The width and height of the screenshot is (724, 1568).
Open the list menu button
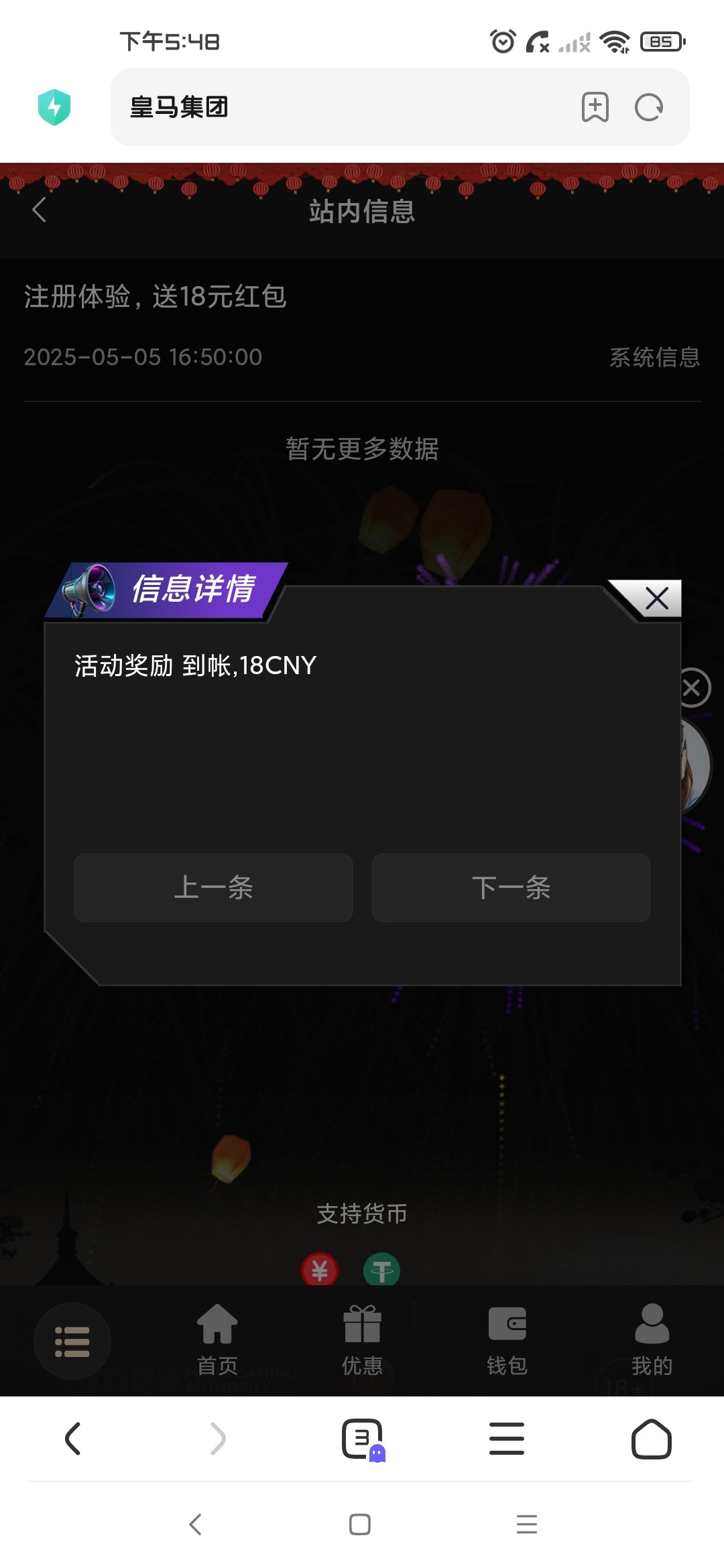pyautogui.click(x=72, y=1341)
